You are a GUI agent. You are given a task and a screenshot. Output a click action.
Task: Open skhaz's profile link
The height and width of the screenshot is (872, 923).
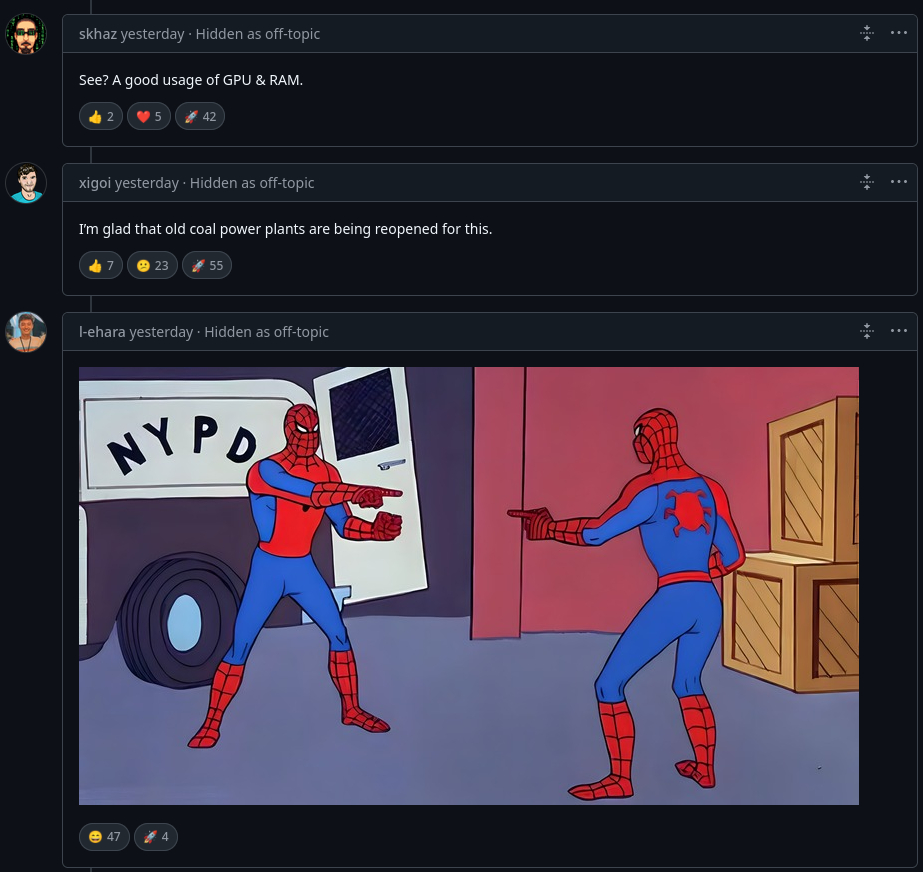coord(98,34)
